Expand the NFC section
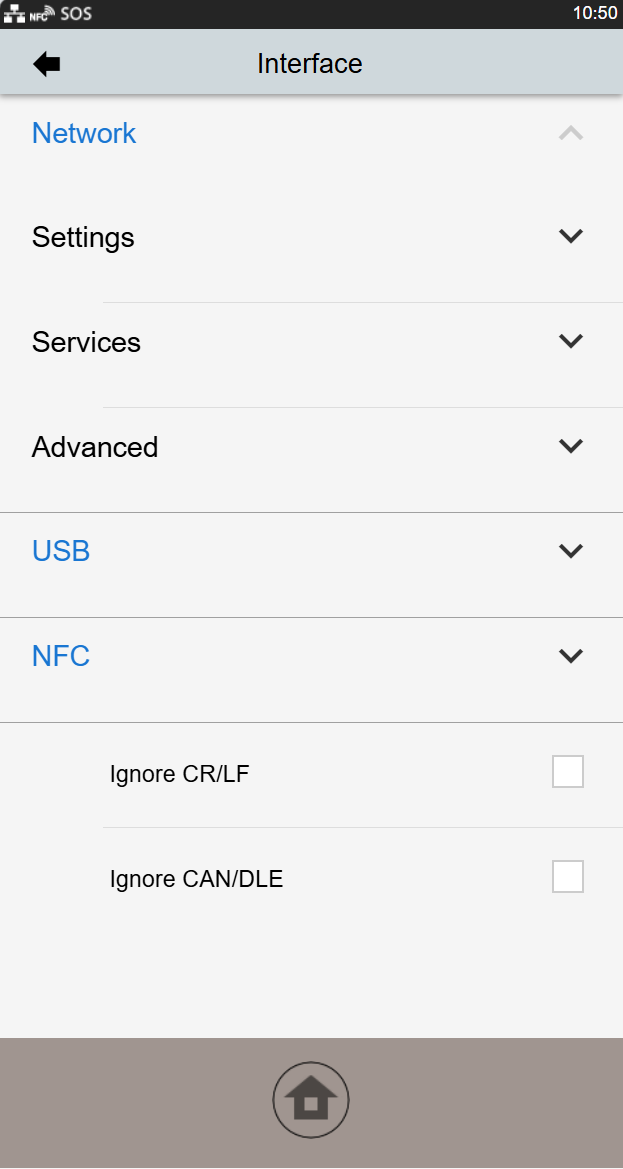 pyautogui.click(x=570, y=656)
